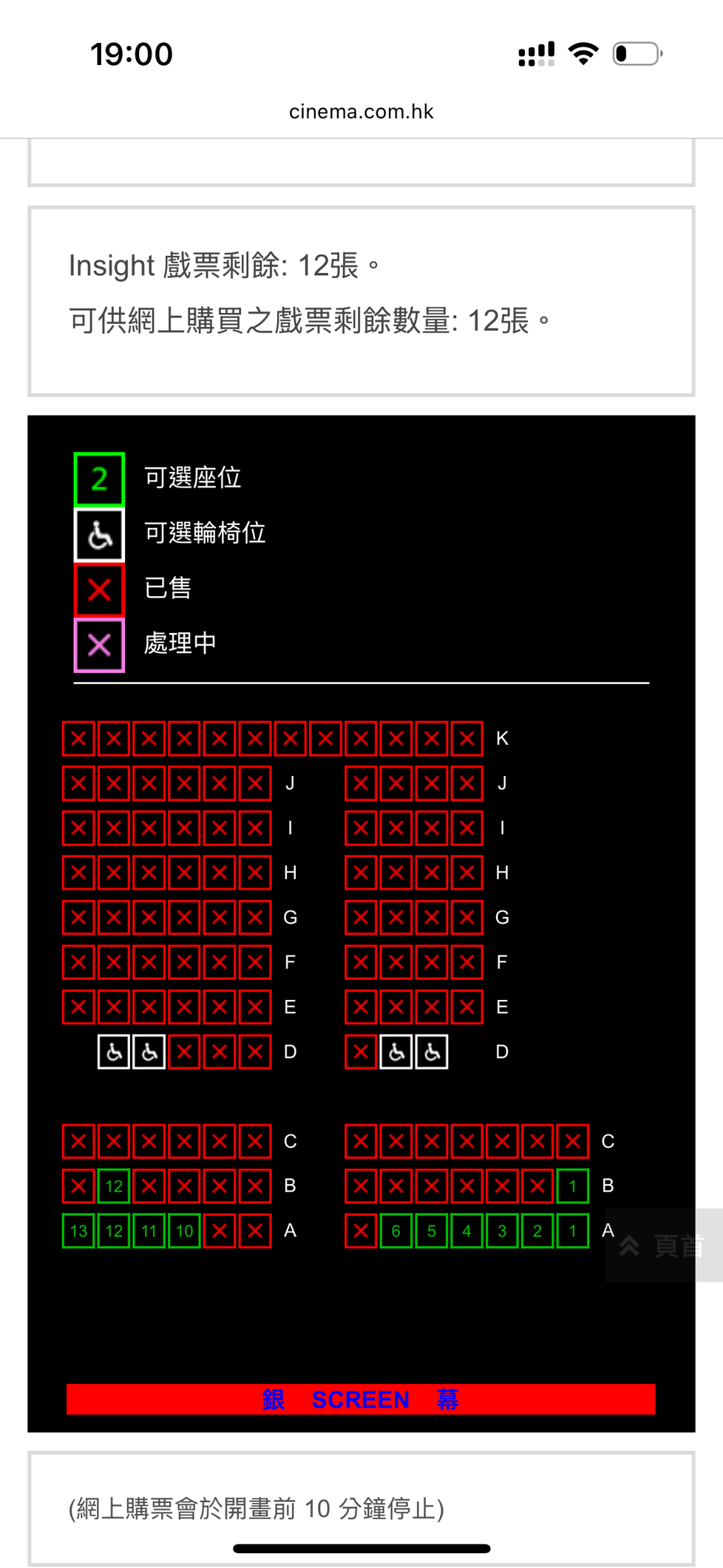The height and width of the screenshot is (1568, 723).
Task: Select seat 12 in row B
Action: pyautogui.click(x=114, y=1186)
